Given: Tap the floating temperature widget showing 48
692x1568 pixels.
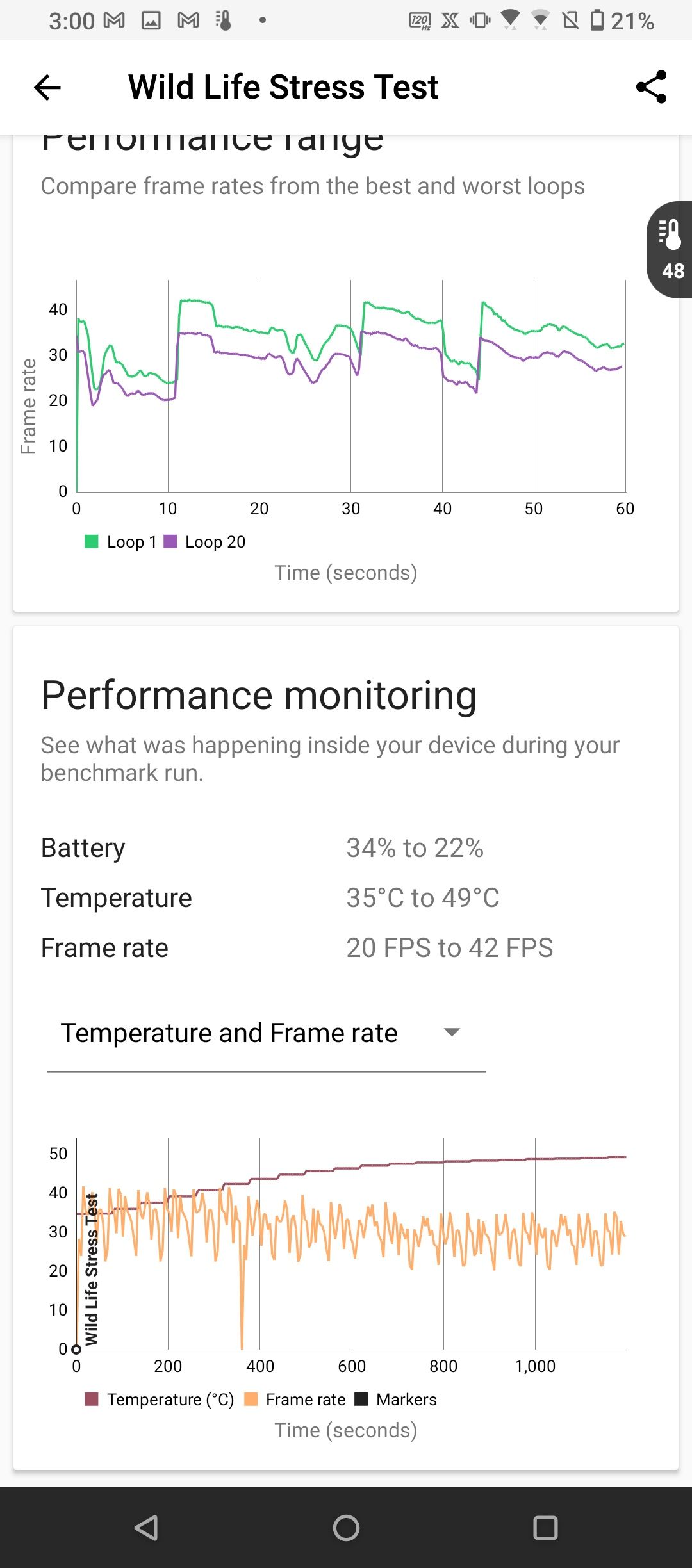Looking at the screenshot, I should (670, 250).
